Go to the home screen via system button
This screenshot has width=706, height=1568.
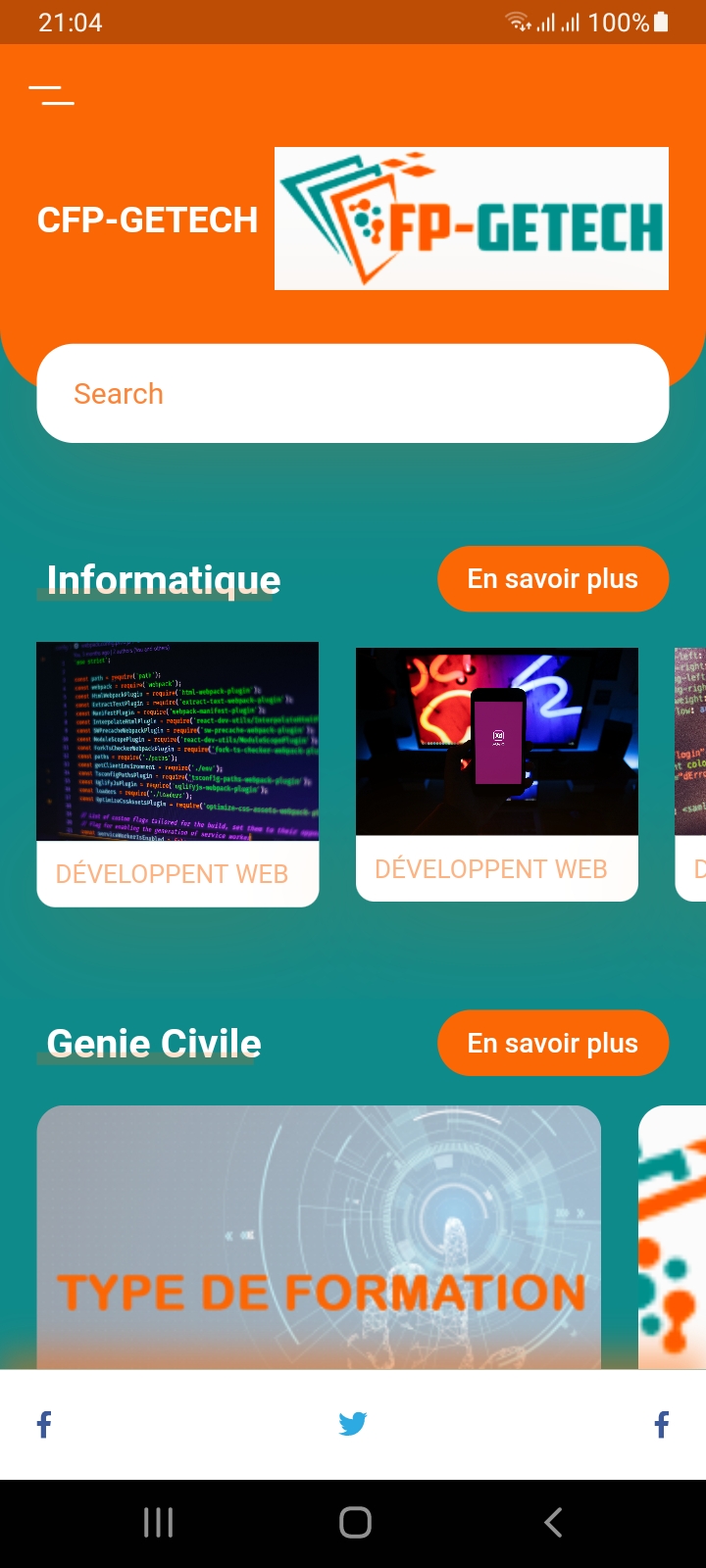[355, 1522]
